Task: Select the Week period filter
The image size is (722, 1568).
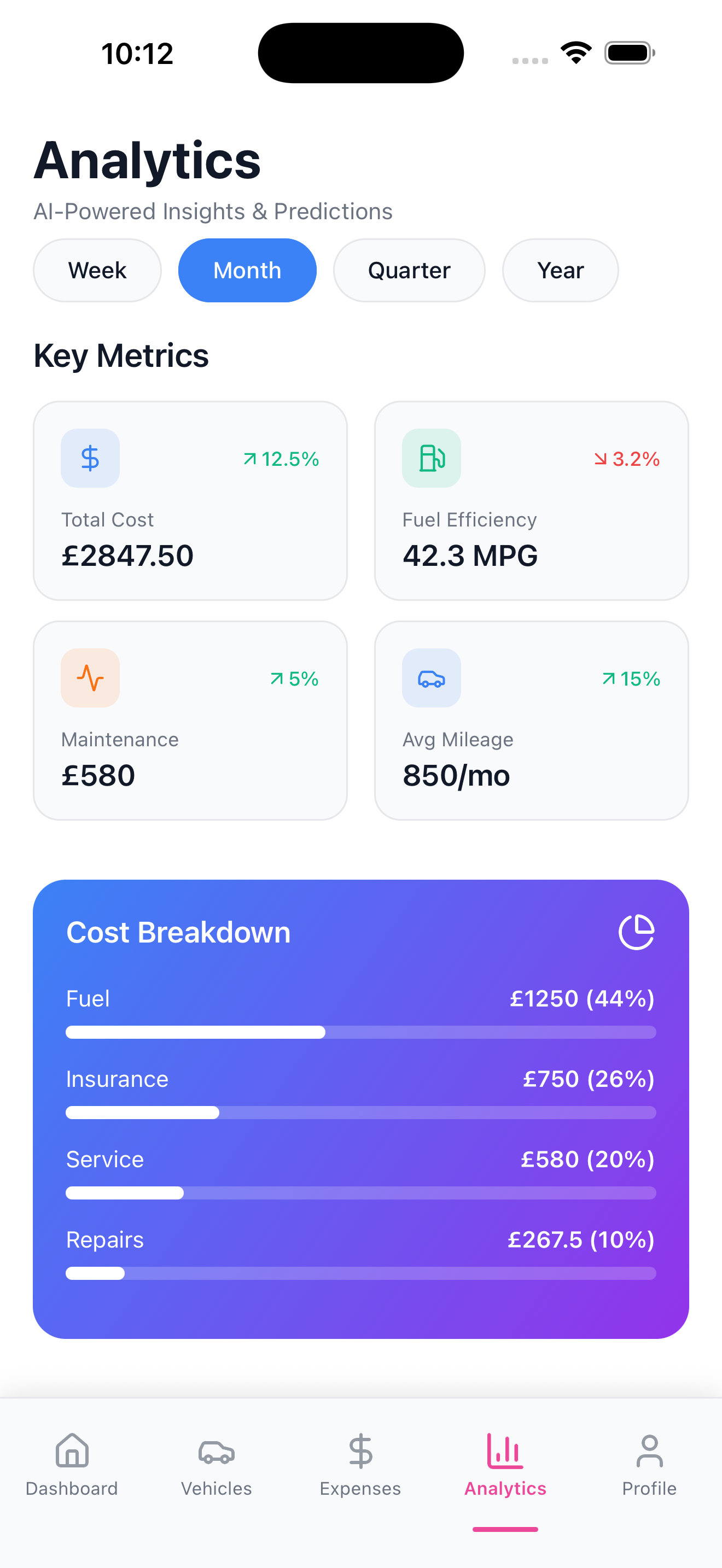Action: click(97, 270)
